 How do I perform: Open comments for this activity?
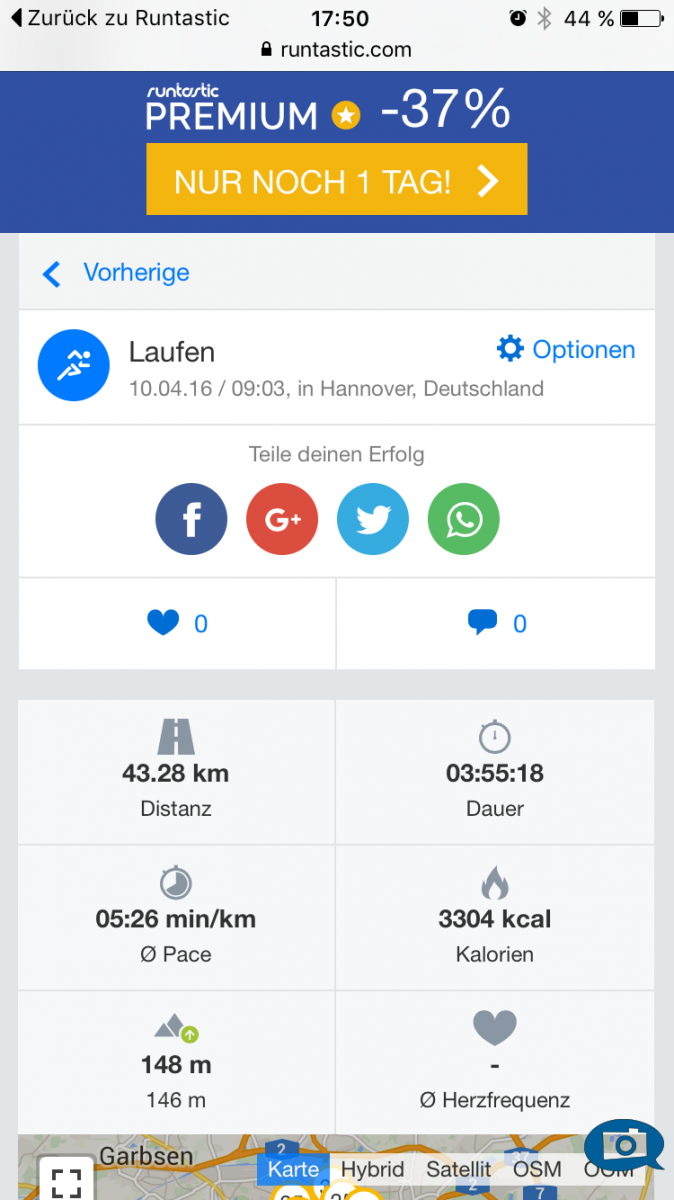pos(495,624)
